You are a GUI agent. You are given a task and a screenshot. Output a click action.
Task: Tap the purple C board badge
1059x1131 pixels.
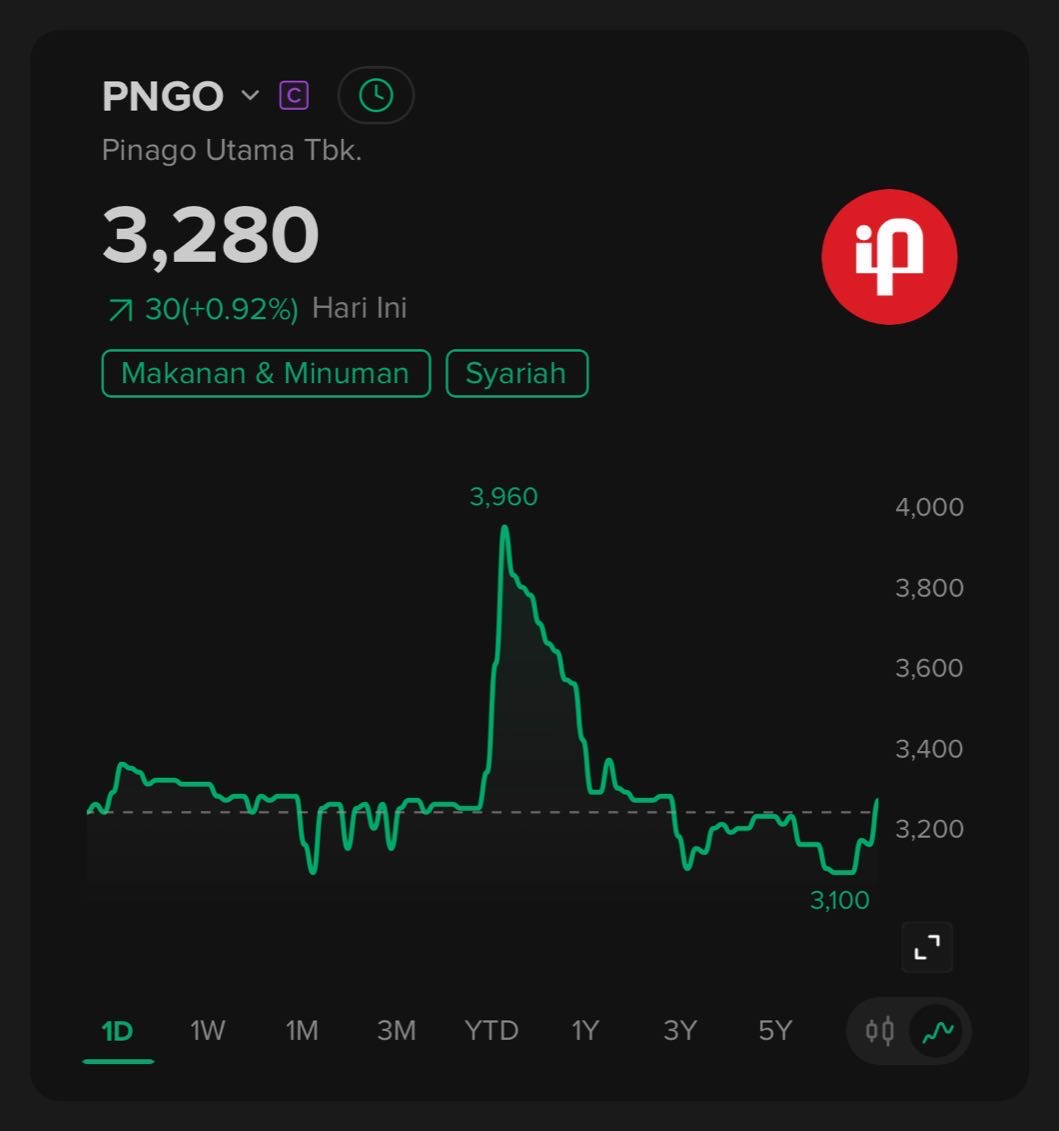pyautogui.click(x=294, y=96)
